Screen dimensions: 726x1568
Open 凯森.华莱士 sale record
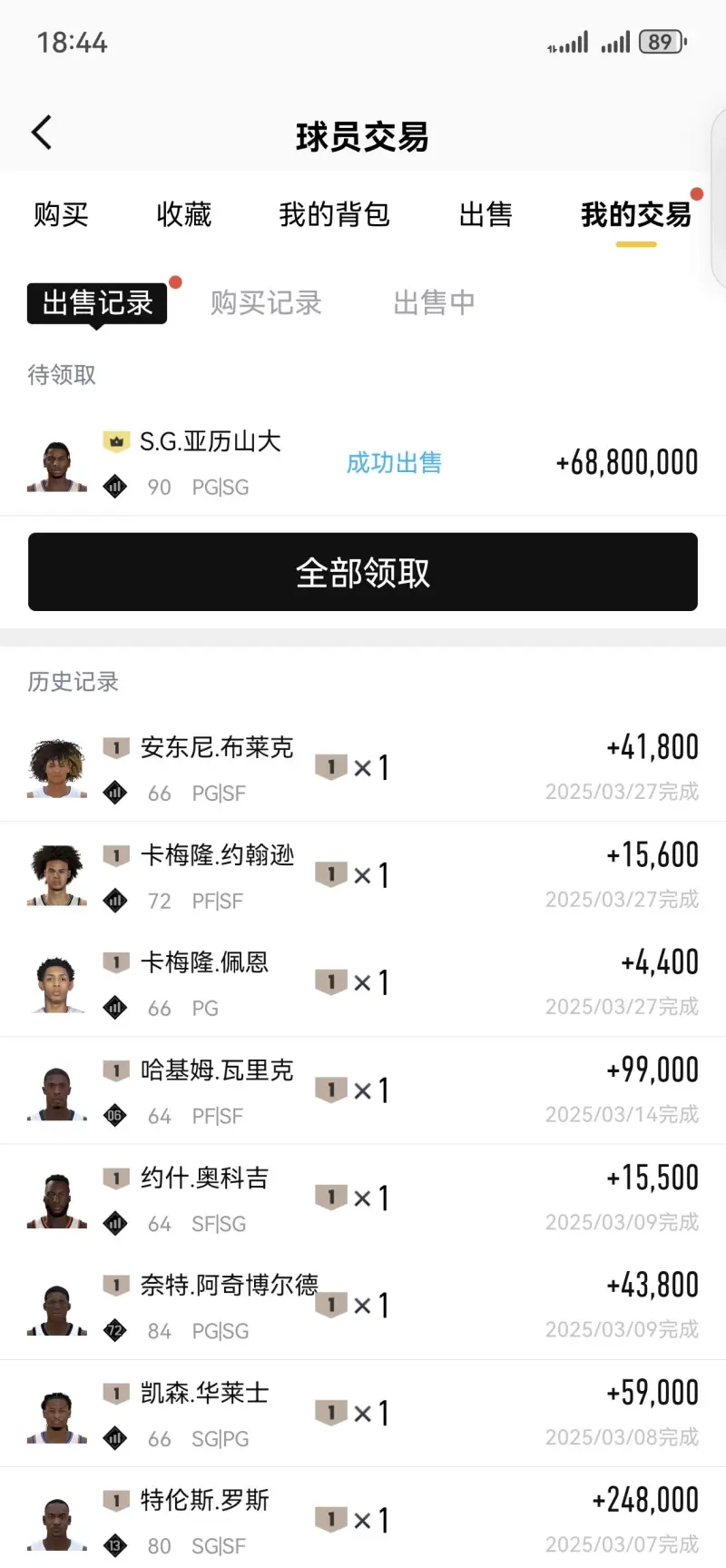tap(363, 1414)
